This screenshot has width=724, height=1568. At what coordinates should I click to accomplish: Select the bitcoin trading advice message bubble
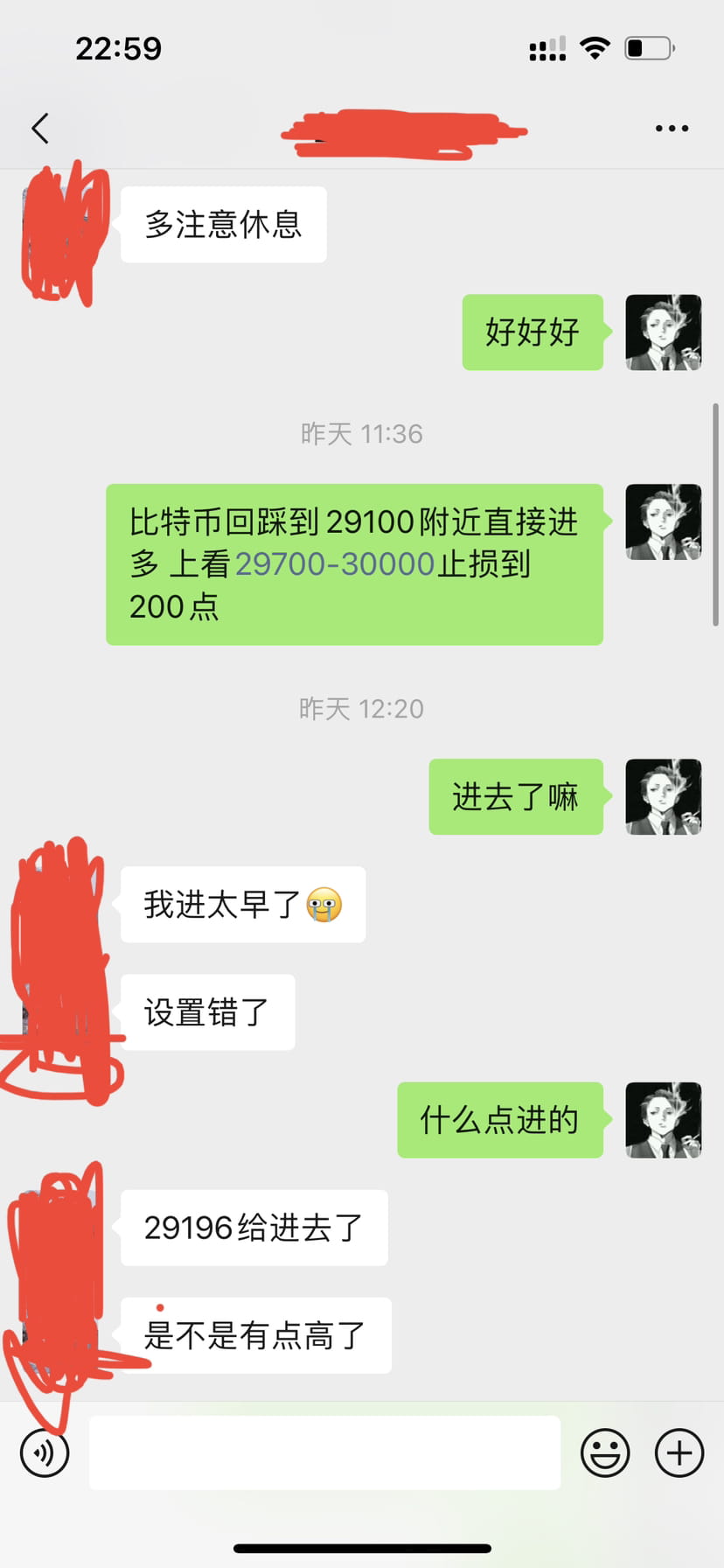pyautogui.click(x=354, y=563)
